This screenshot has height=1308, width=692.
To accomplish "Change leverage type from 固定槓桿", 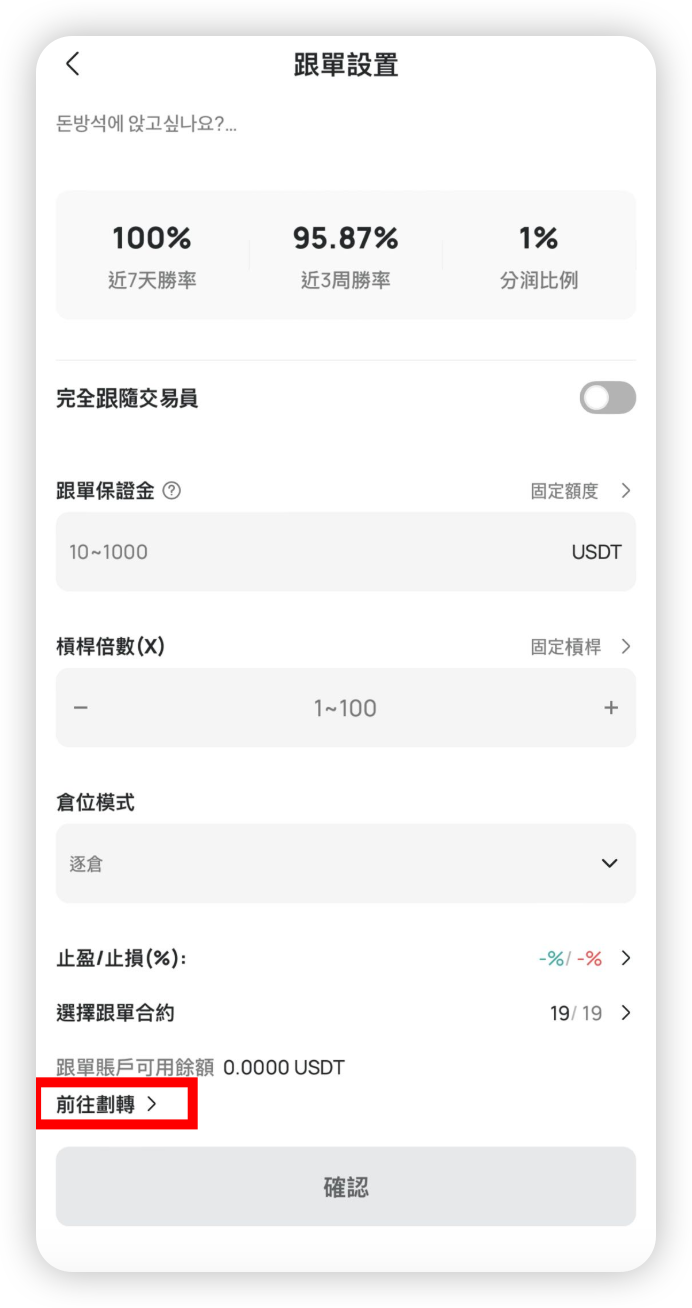I will tap(581, 647).
